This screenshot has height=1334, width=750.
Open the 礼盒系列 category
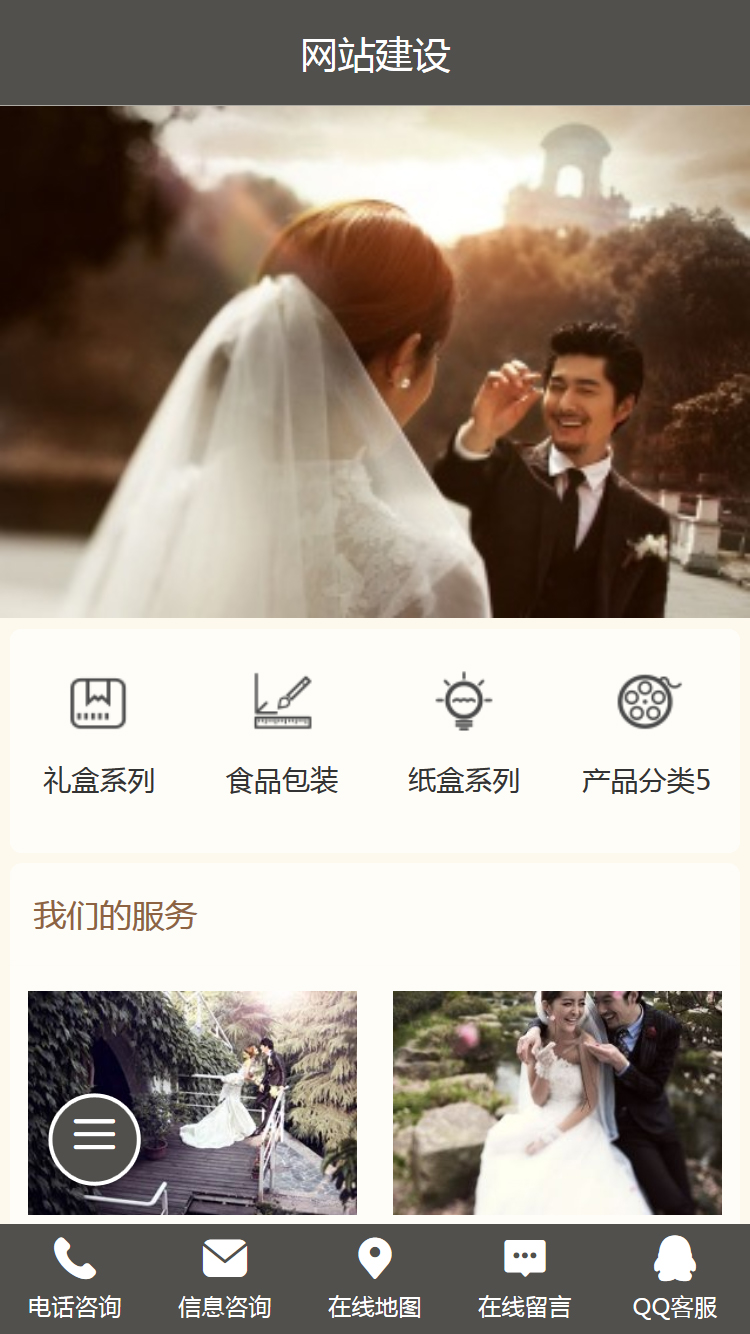click(x=98, y=734)
